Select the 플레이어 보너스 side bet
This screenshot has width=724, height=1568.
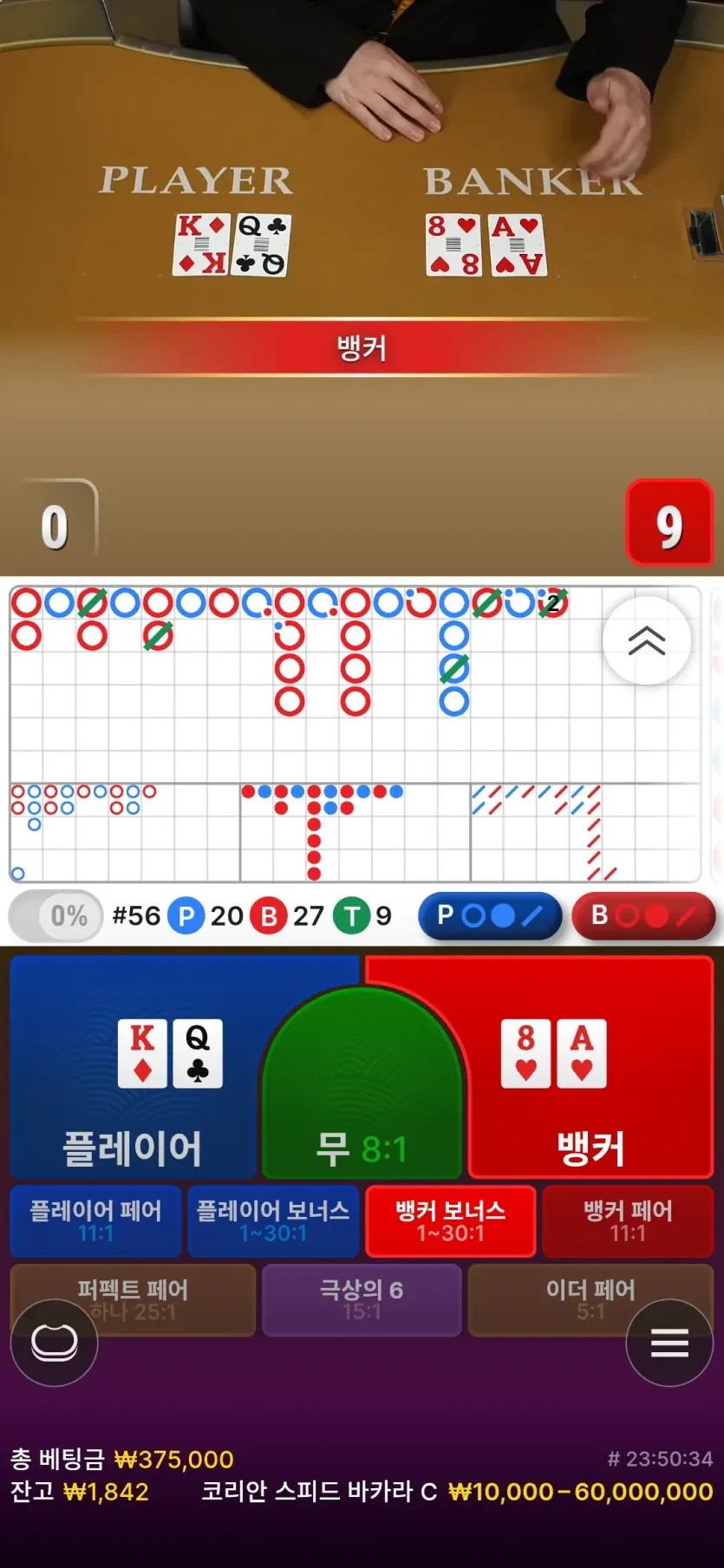pos(273,1220)
